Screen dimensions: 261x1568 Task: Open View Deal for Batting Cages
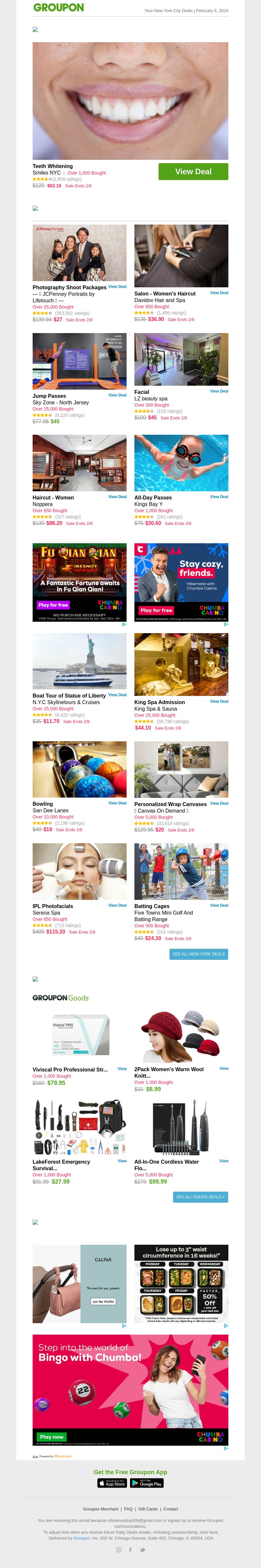(219, 905)
